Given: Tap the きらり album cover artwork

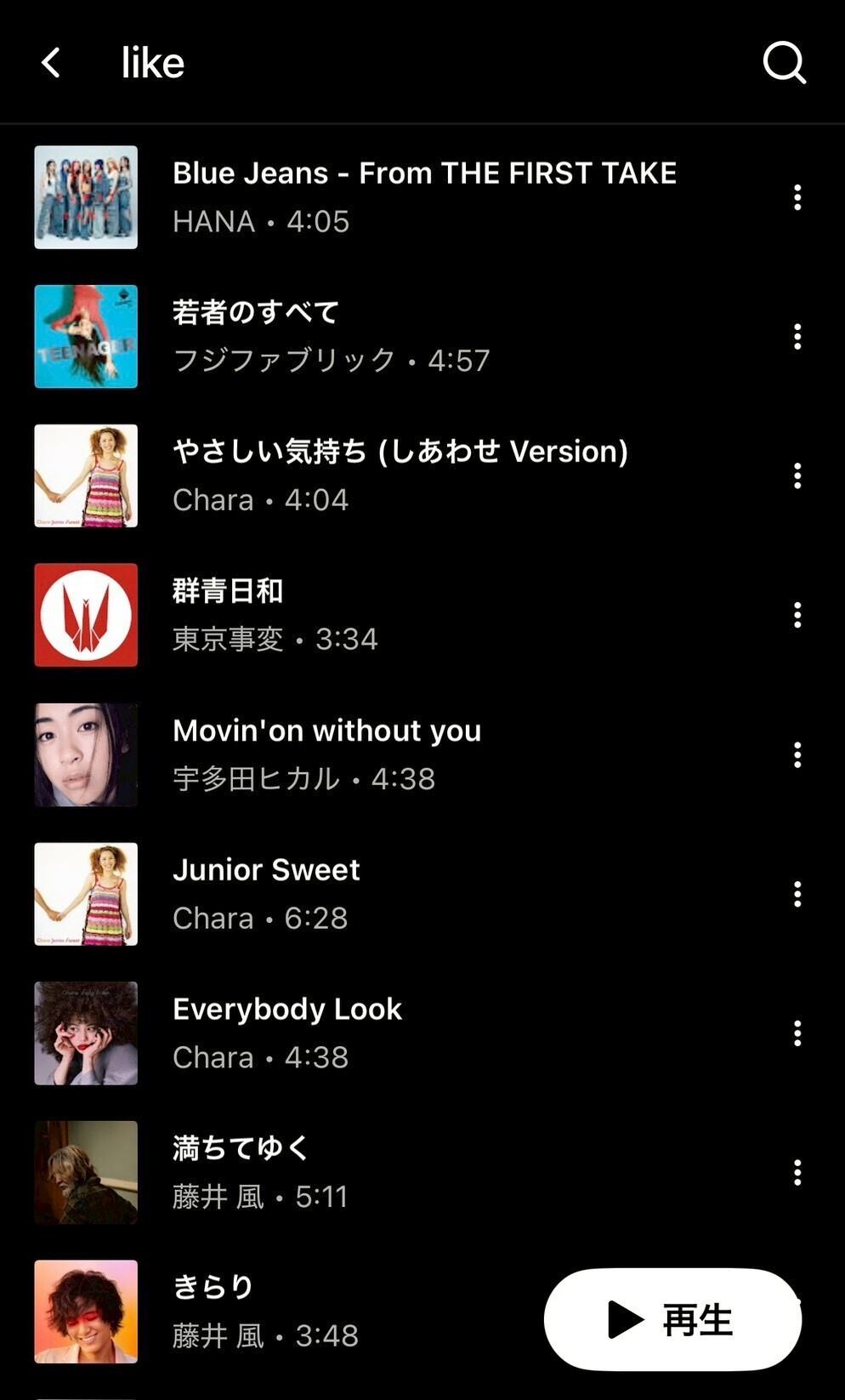Looking at the screenshot, I should click(85, 1312).
